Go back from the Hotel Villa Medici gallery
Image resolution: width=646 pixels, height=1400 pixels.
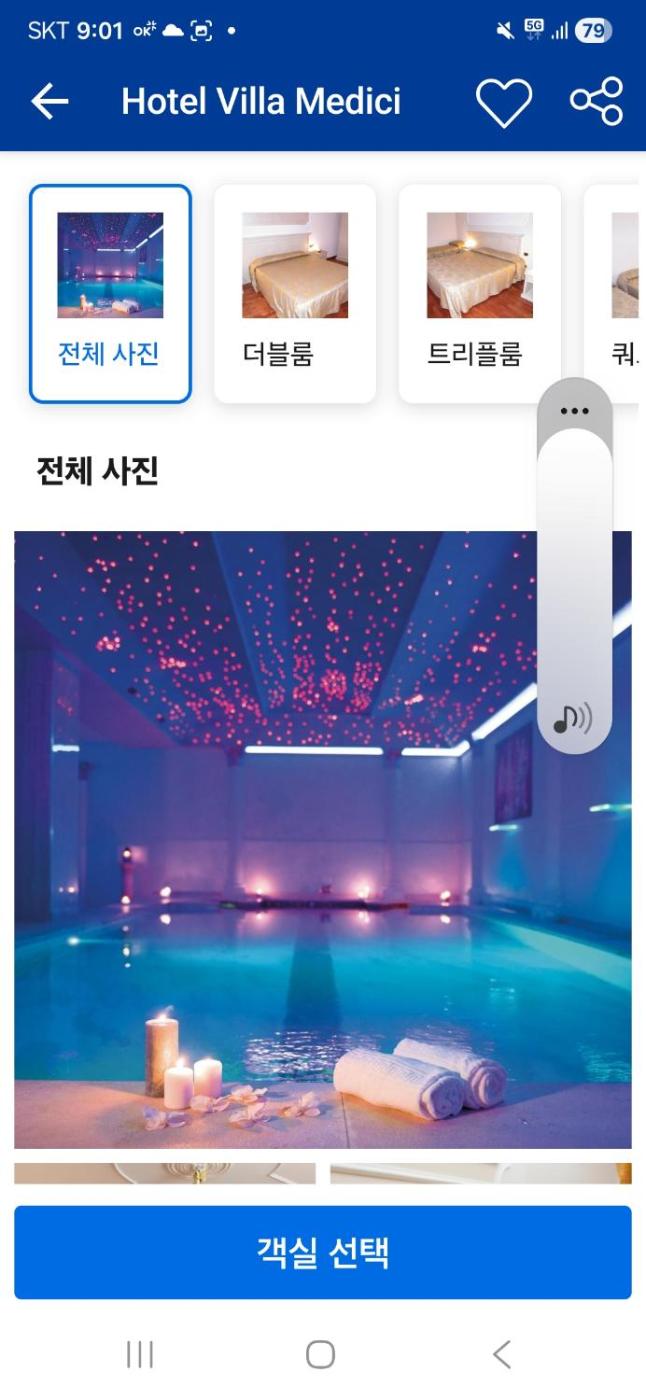pos(49,101)
